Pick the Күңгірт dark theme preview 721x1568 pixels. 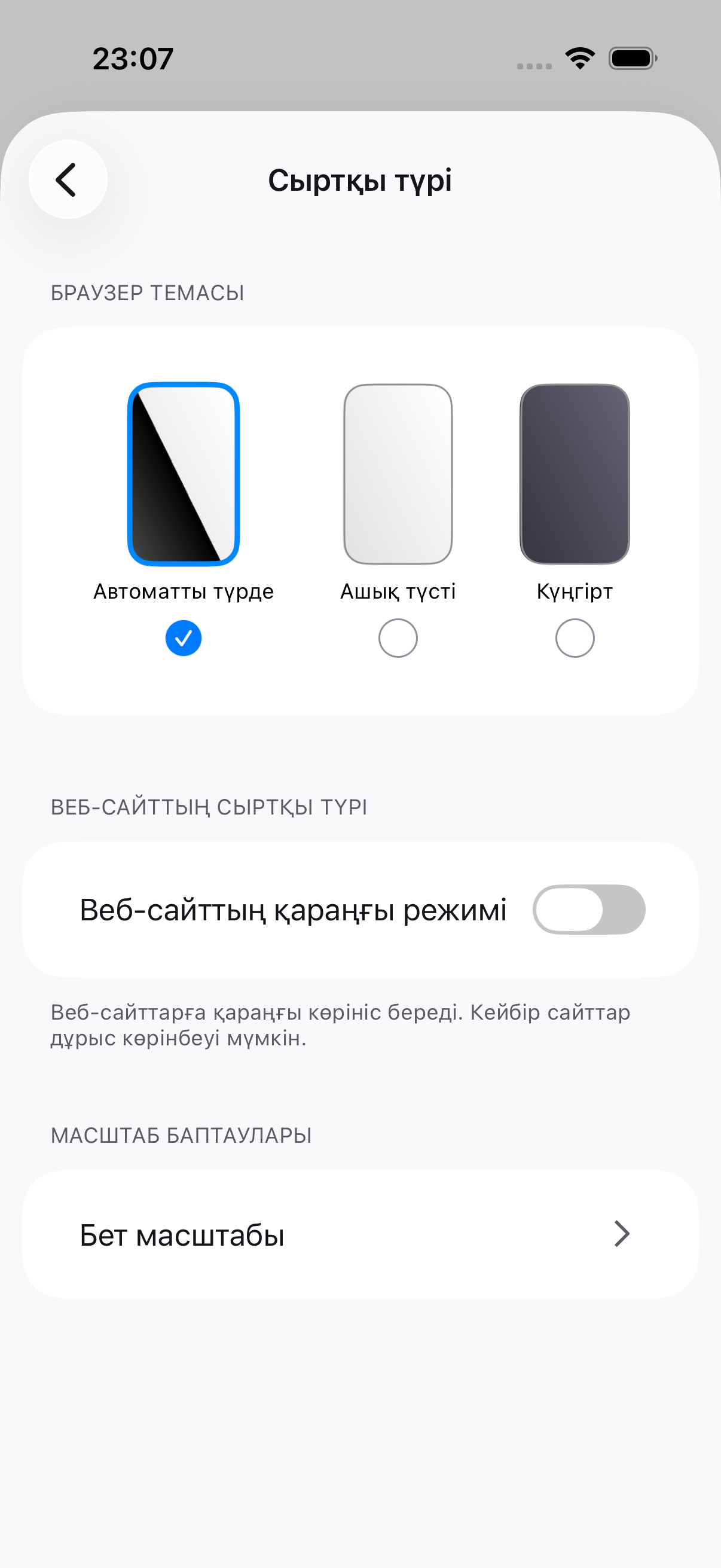tap(575, 474)
